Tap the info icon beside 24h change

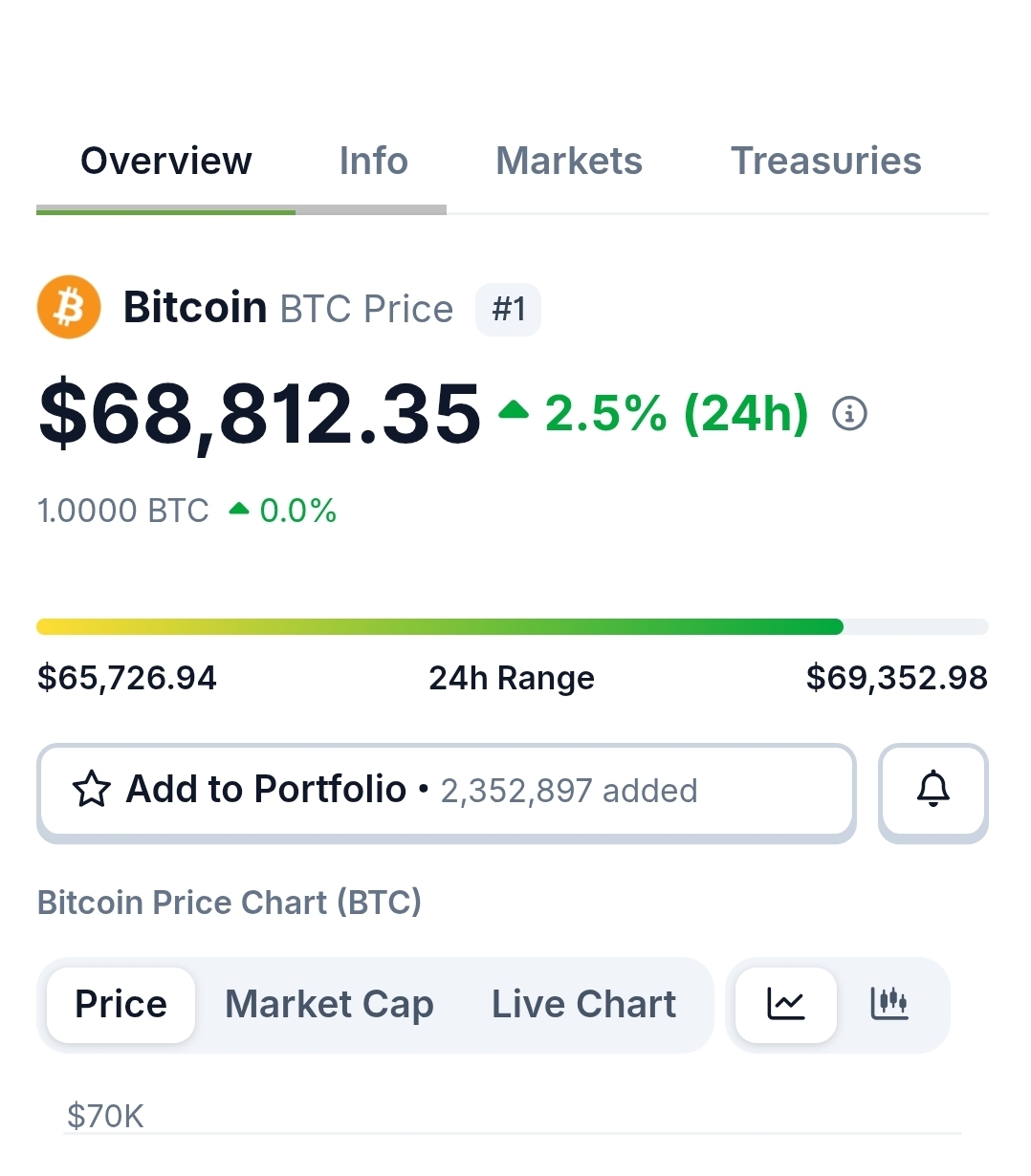pos(849,414)
